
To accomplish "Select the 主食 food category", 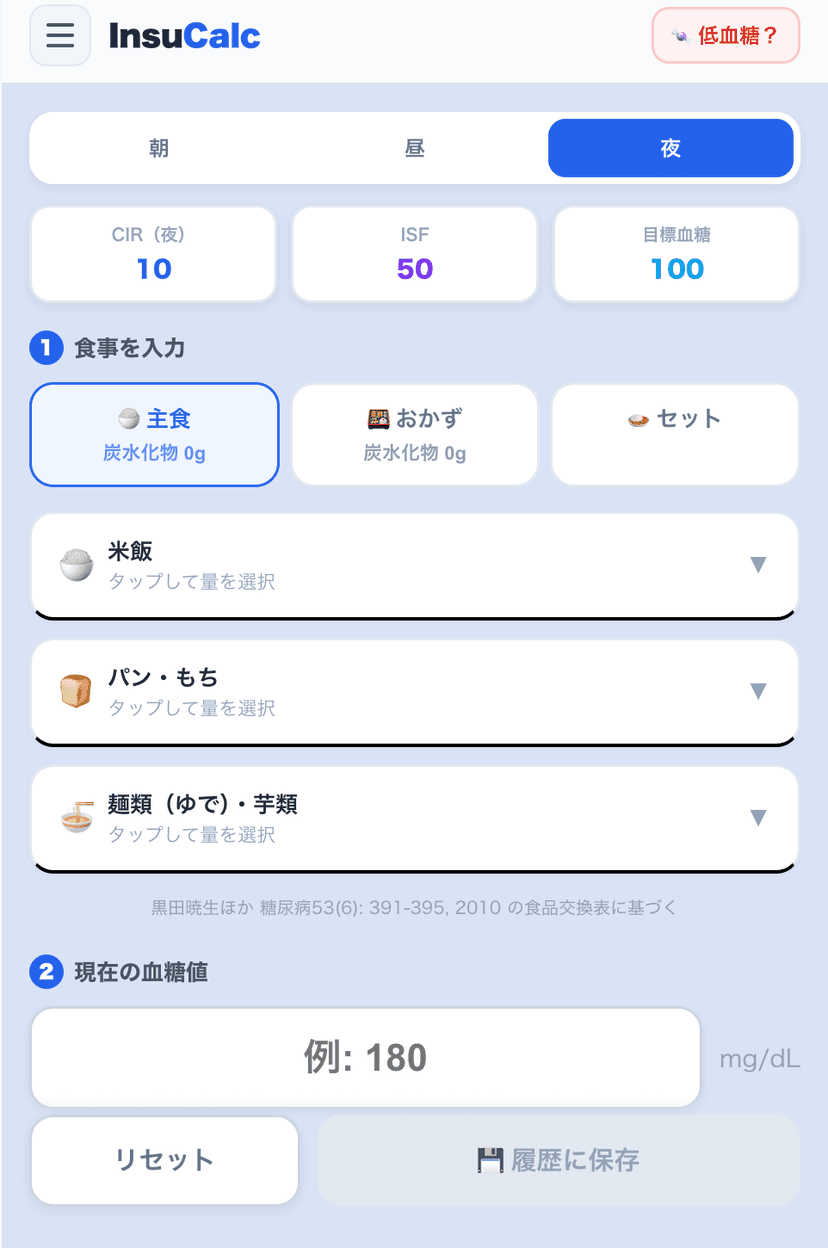I will pyautogui.click(x=154, y=434).
